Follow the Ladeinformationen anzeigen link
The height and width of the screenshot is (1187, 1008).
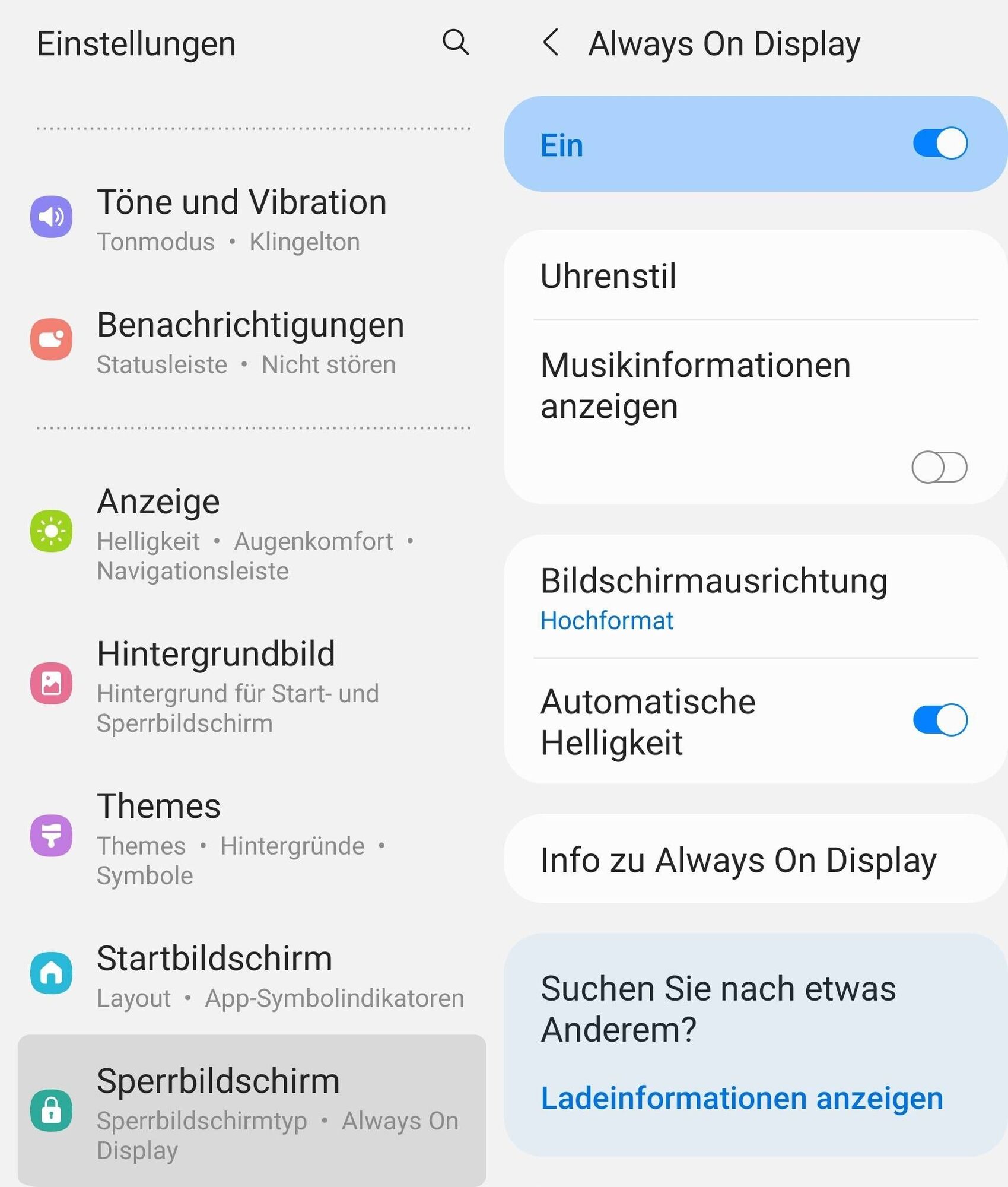tap(742, 1098)
